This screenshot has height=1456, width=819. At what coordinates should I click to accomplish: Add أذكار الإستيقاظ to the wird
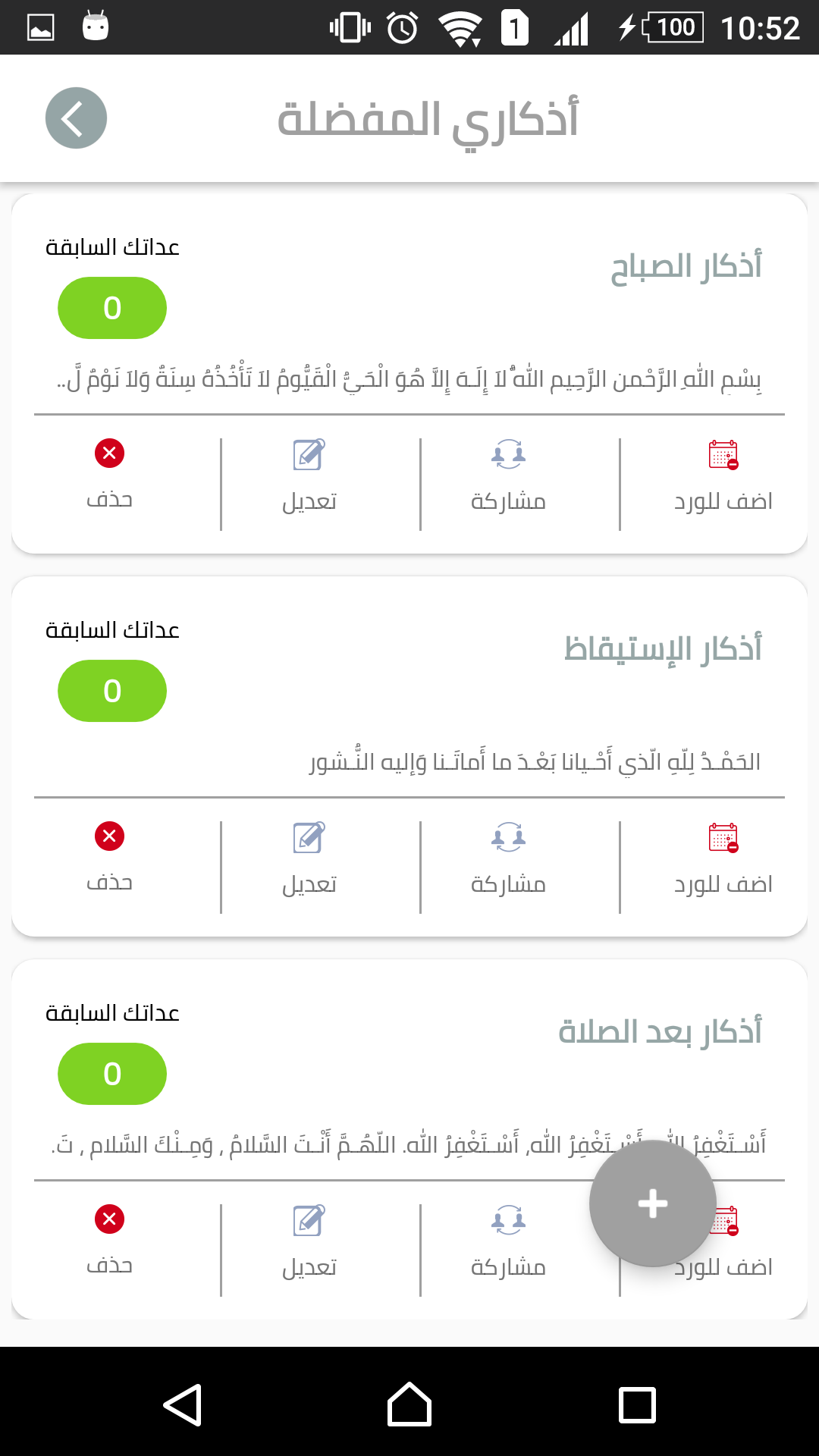pos(723,857)
